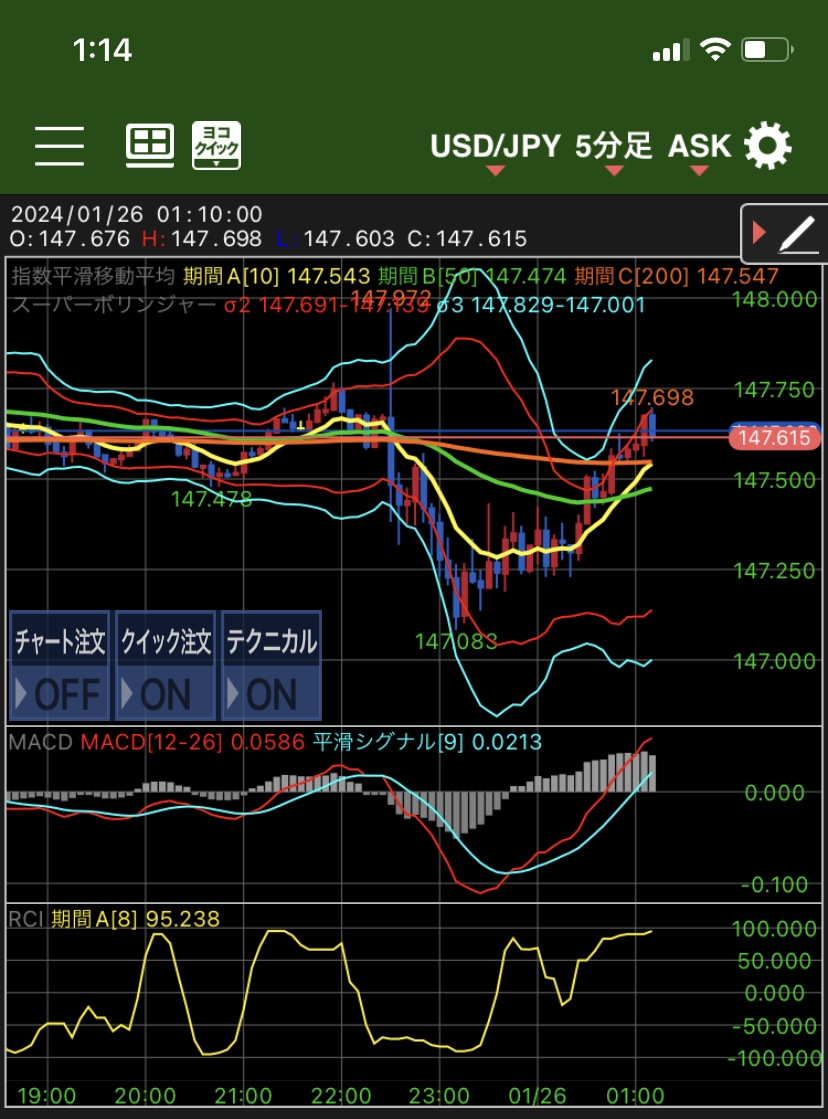
Task: Turn off クイック注文
Action: tap(166, 665)
